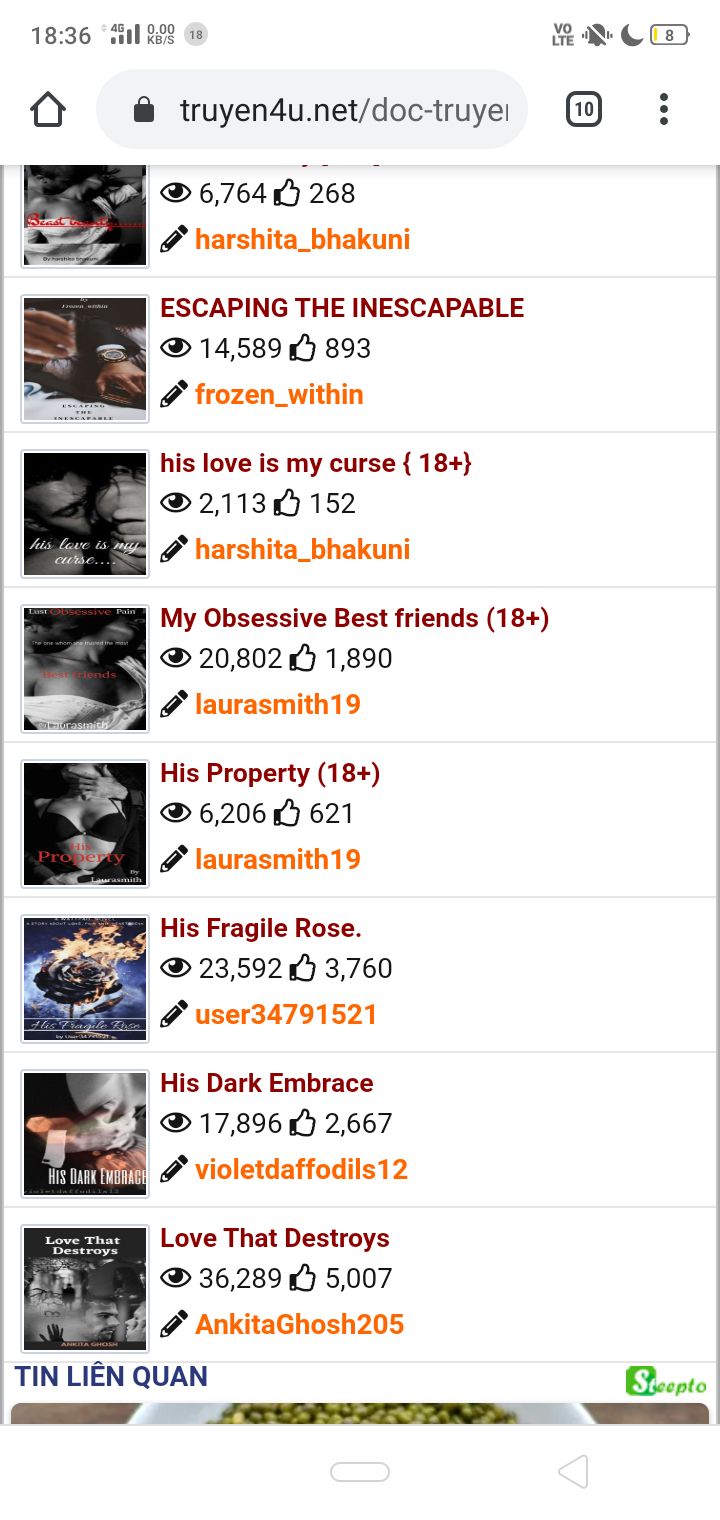This screenshot has height=1520, width=720.
Task: Open His Dark Embrace story
Action: (x=267, y=1083)
